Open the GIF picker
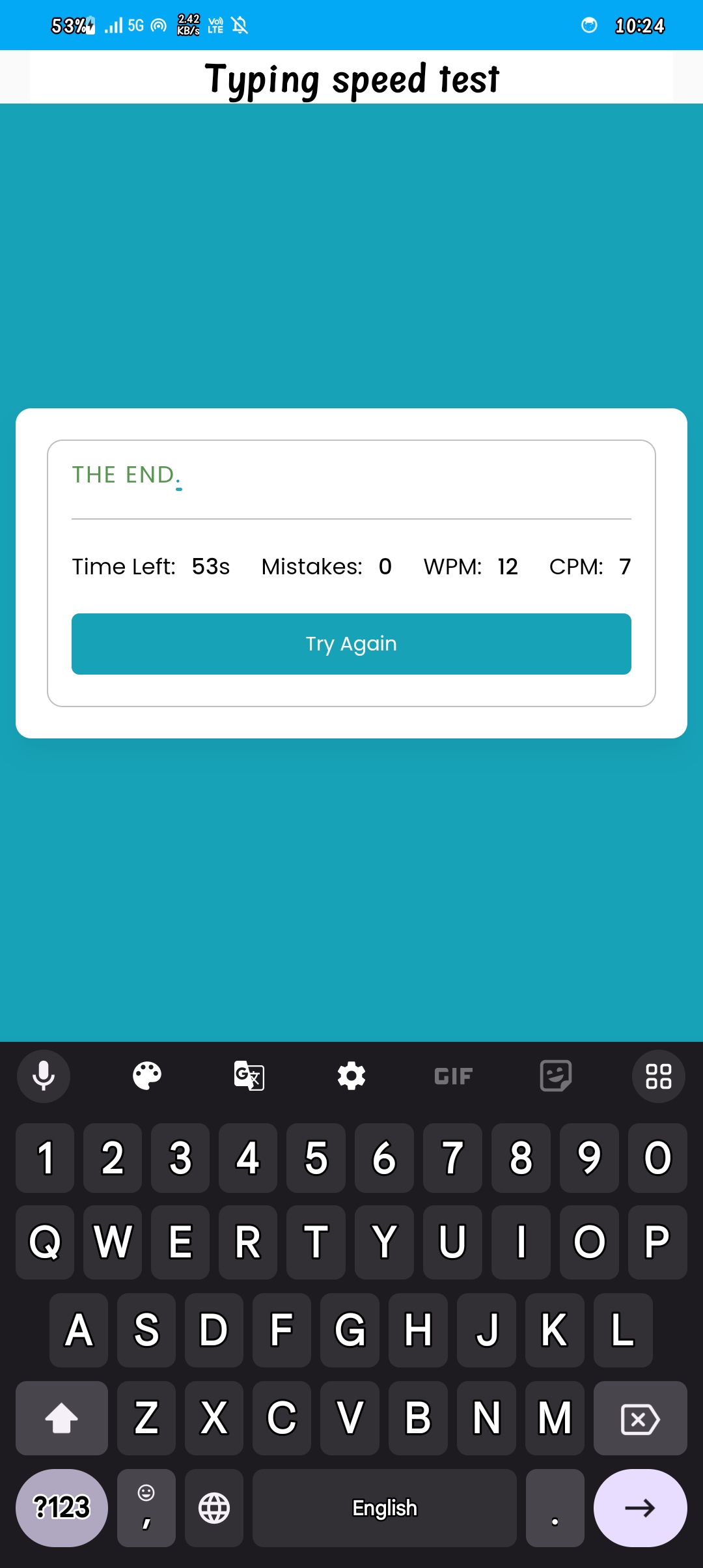This screenshot has width=703, height=1568. (453, 1076)
